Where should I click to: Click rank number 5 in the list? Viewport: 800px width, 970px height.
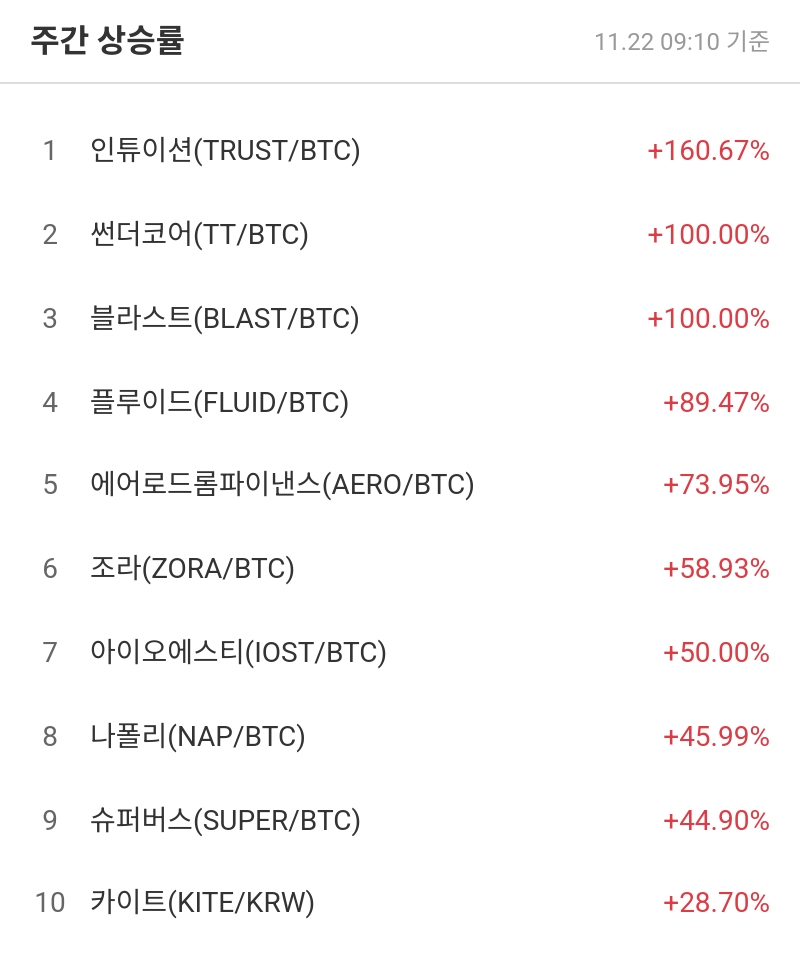(x=48, y=486)
